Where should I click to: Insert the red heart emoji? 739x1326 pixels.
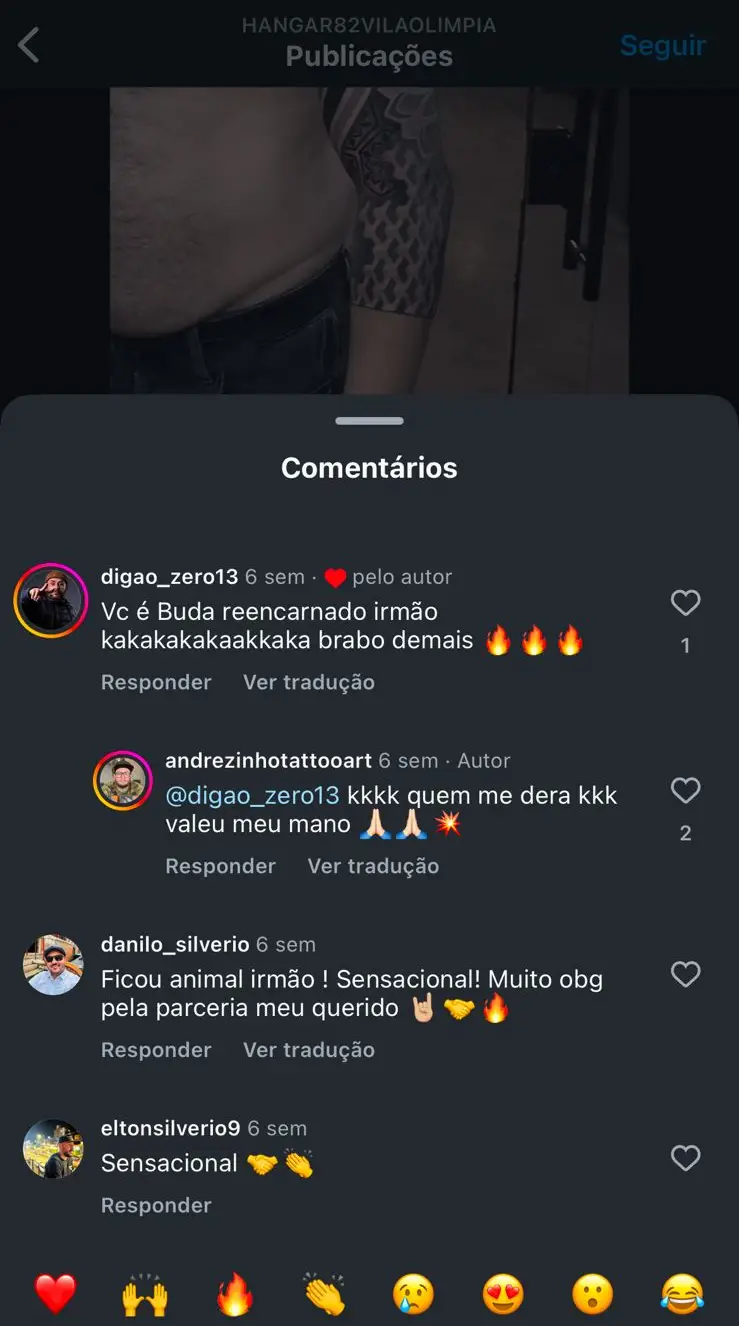click(55, 1295)
